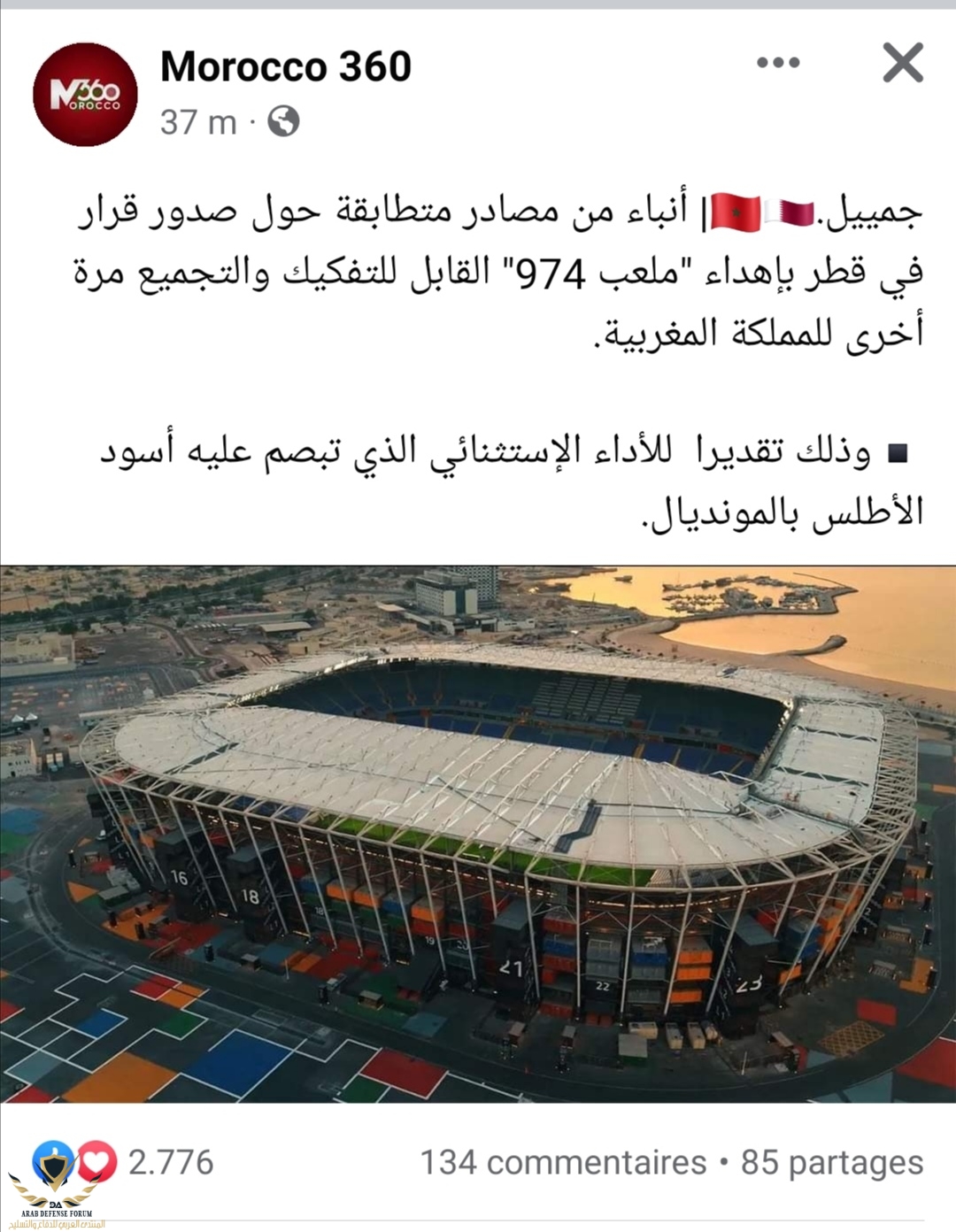View the 85 partages list
The height and width of the screenshot is (1232, 956).
(x=831, y=1162)
